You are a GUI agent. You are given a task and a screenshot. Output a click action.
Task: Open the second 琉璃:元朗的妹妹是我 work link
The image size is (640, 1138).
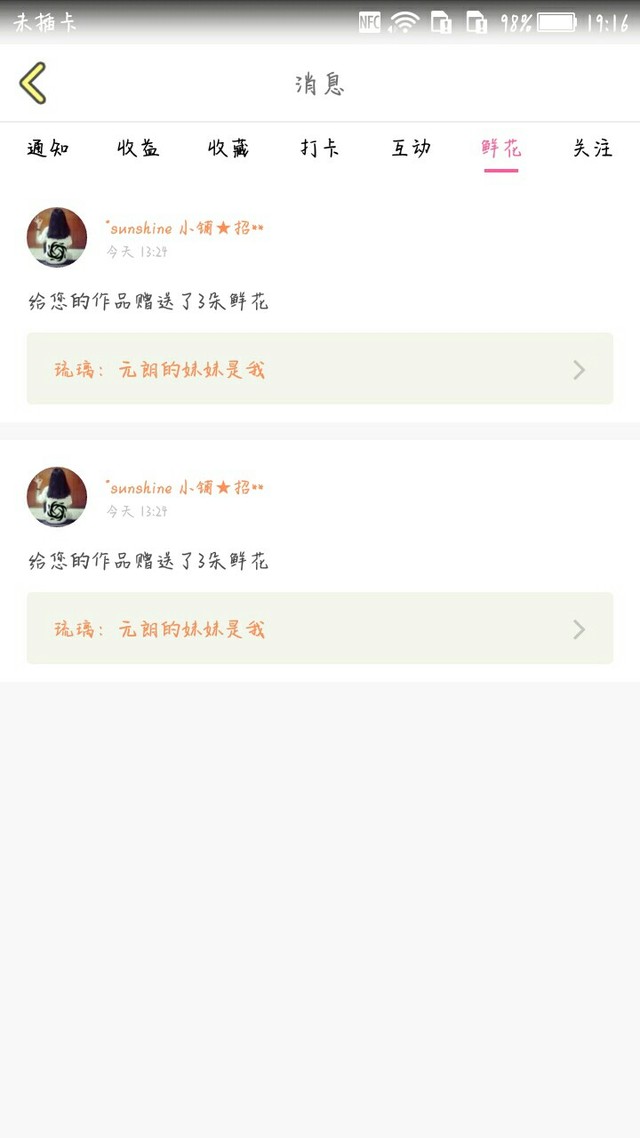[319, 629]
